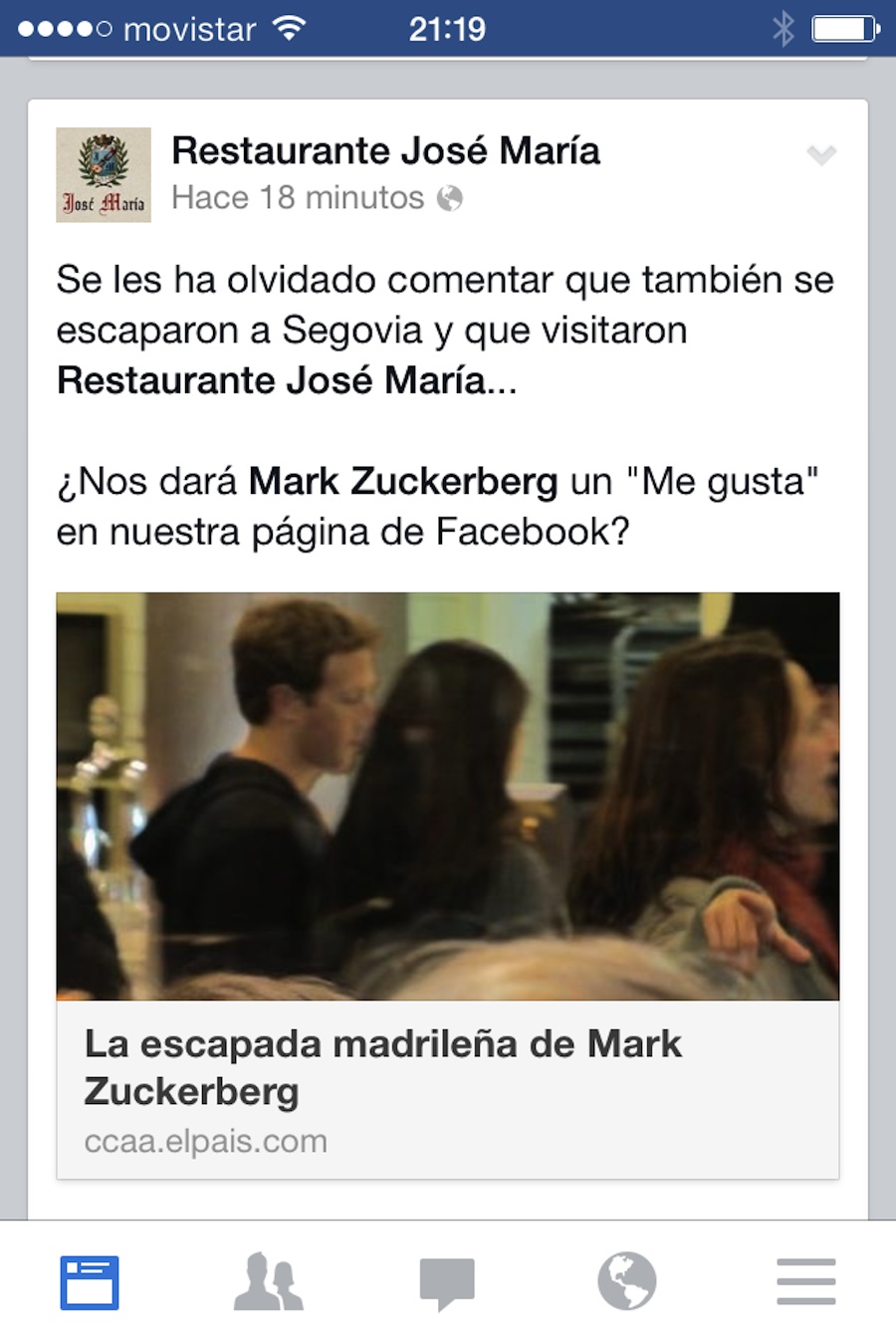Viewport: 896px width, 1344px height.
Task: Open the Mark Zuckerberg mention in the post
Action: coord(402,482)
